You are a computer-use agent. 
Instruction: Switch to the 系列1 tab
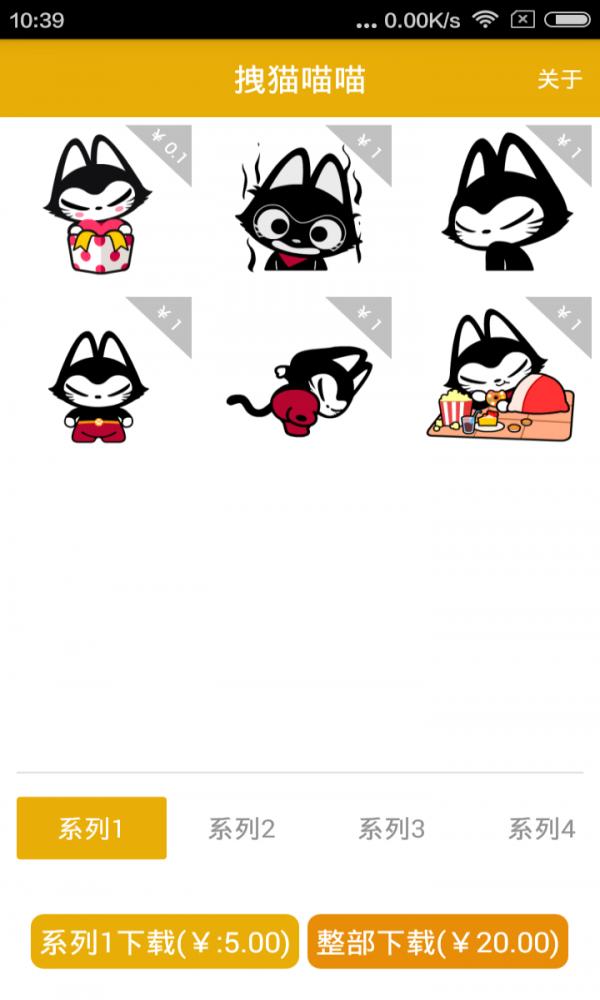click(91, 828)
